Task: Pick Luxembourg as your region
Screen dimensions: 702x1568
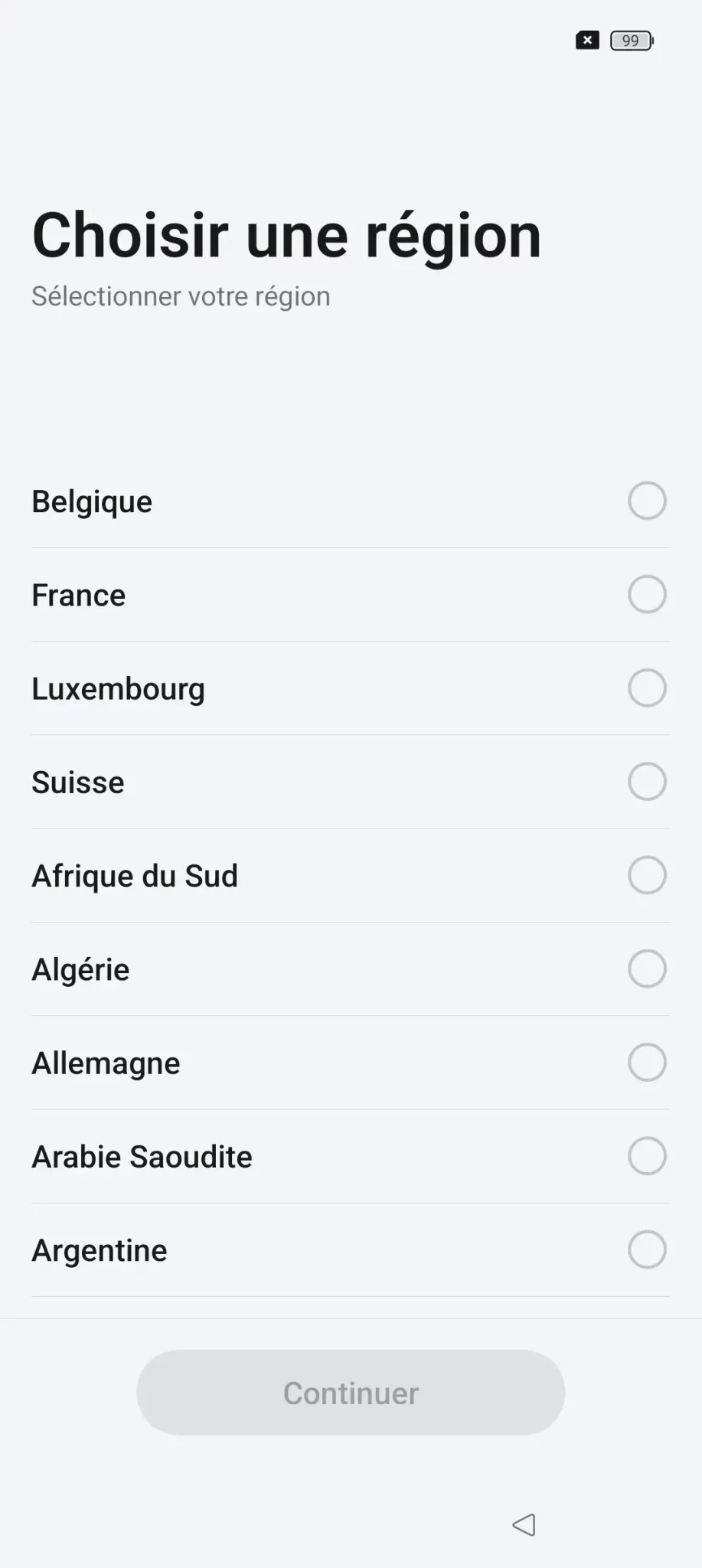Action: (351, 688)
